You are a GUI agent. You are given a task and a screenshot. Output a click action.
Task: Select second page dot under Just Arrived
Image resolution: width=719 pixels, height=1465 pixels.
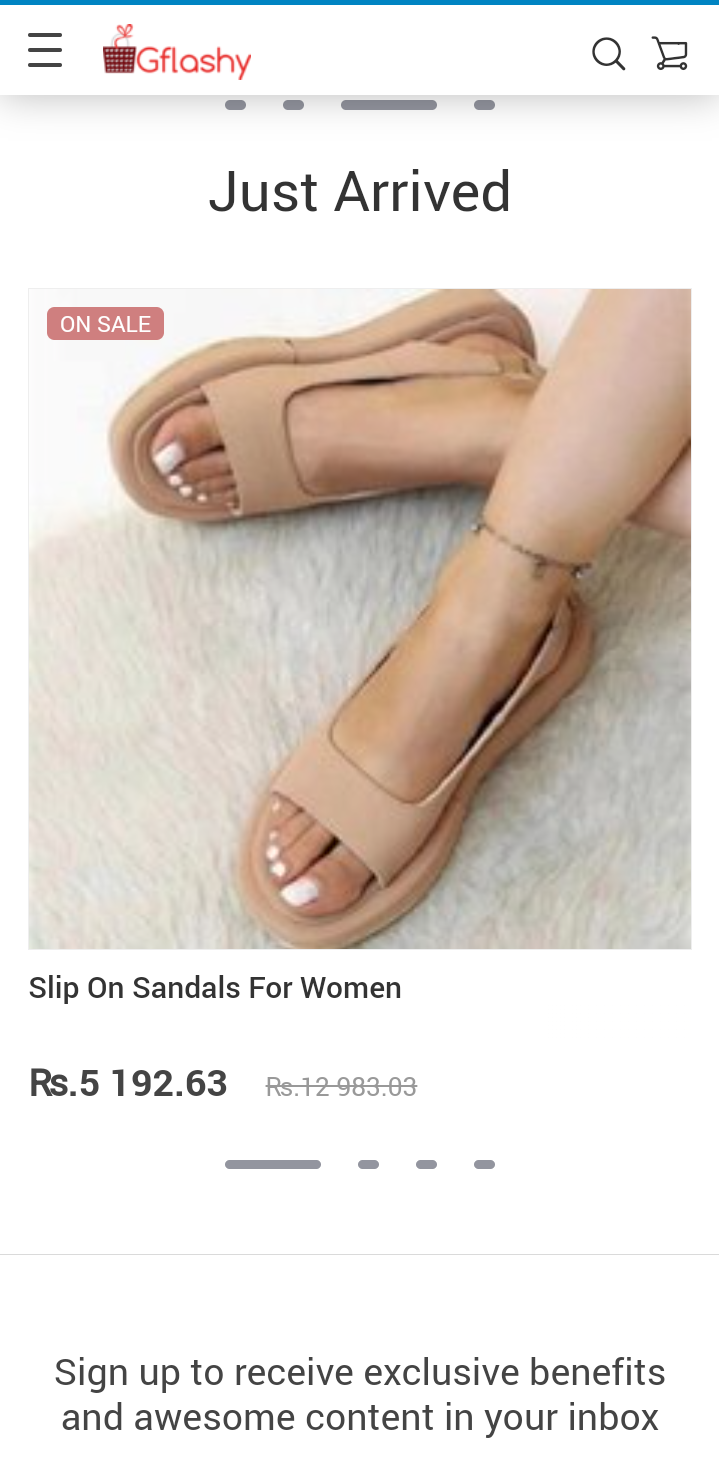(x=368, y=1164)
